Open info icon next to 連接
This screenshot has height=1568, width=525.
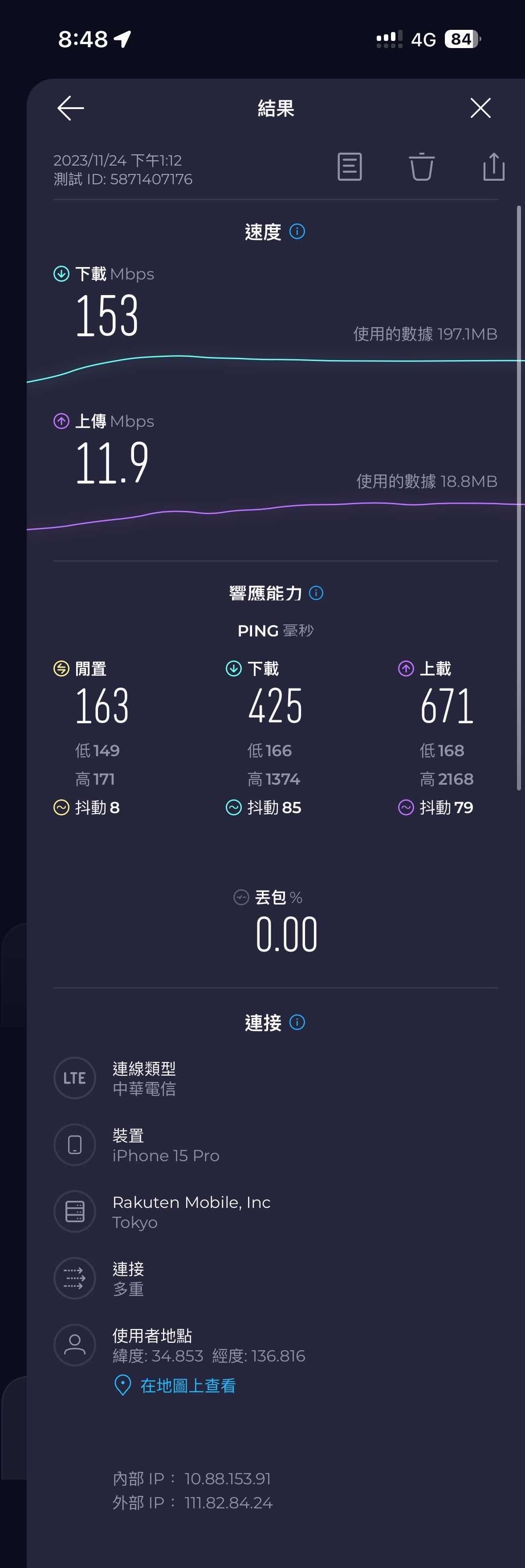coord(297,1022)
